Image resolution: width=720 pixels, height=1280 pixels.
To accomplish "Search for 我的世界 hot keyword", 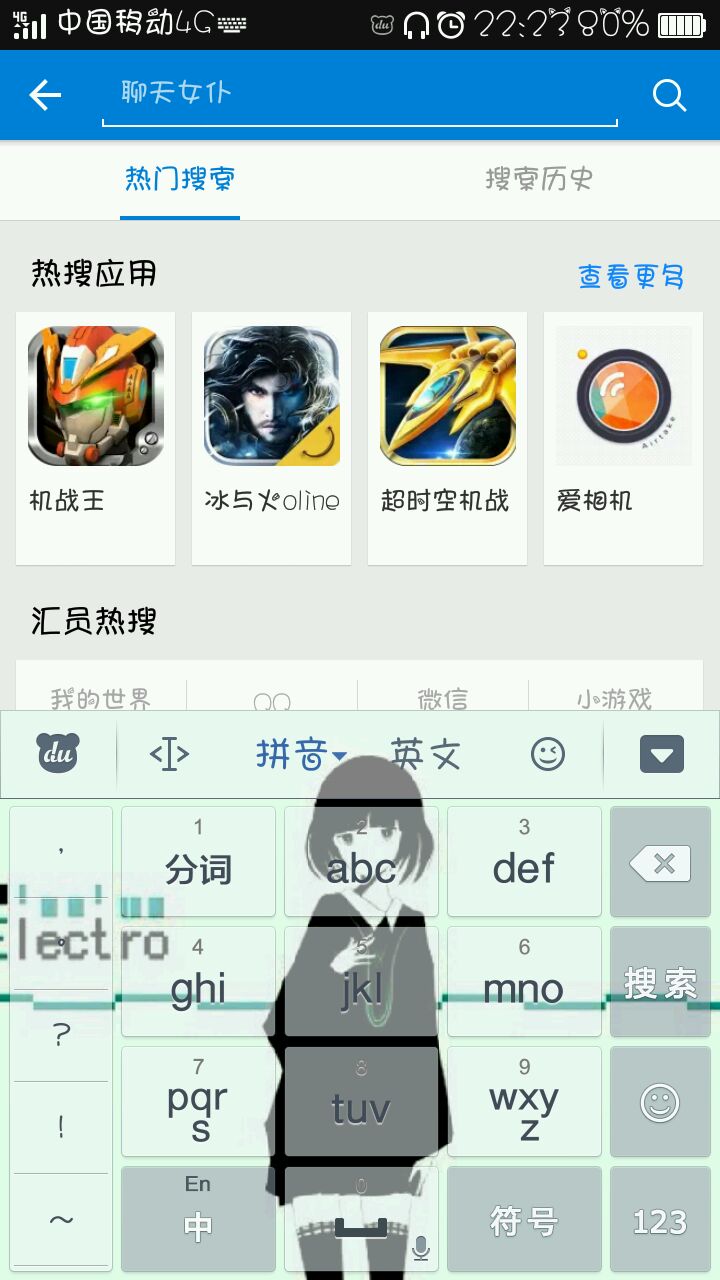I will [101, 697].
